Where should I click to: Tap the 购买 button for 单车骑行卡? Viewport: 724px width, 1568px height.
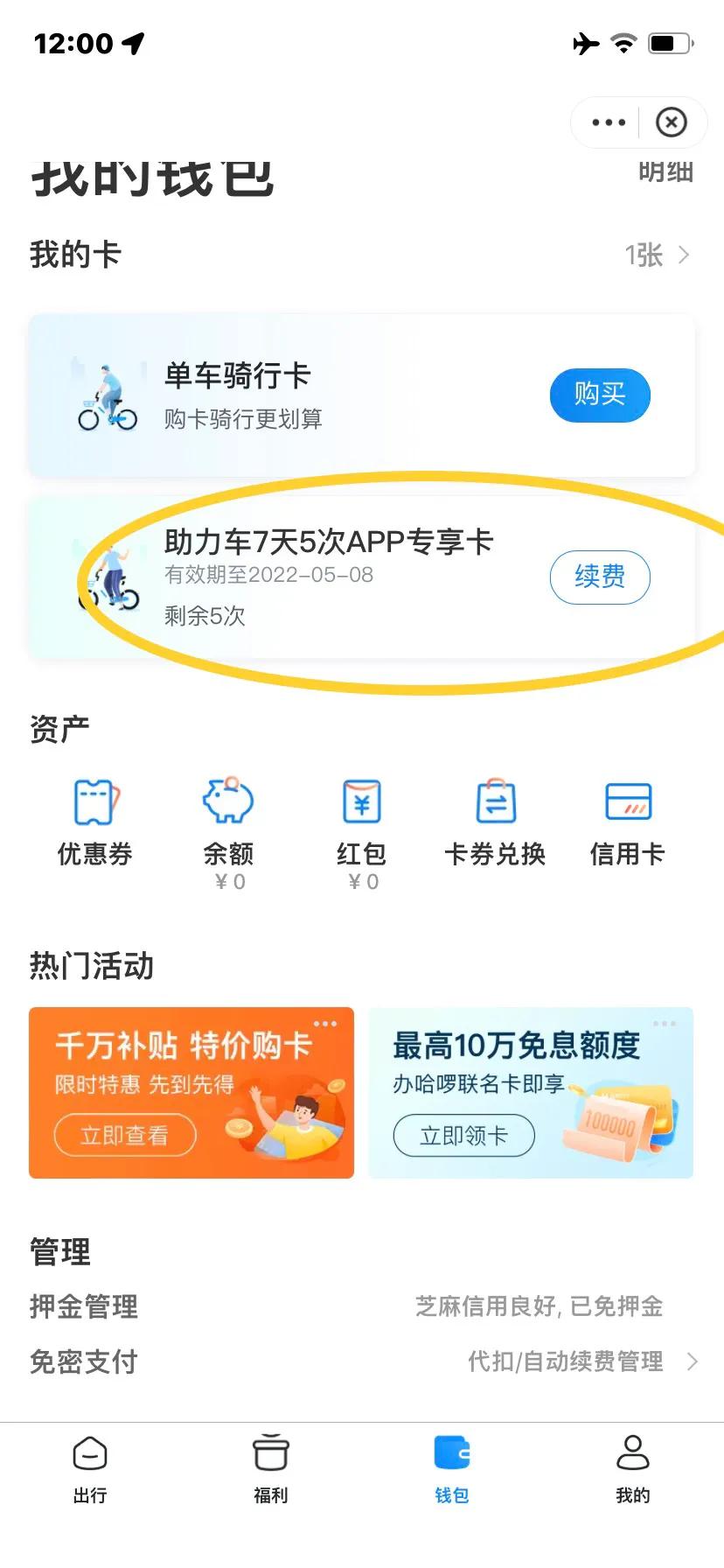point(599,395)
